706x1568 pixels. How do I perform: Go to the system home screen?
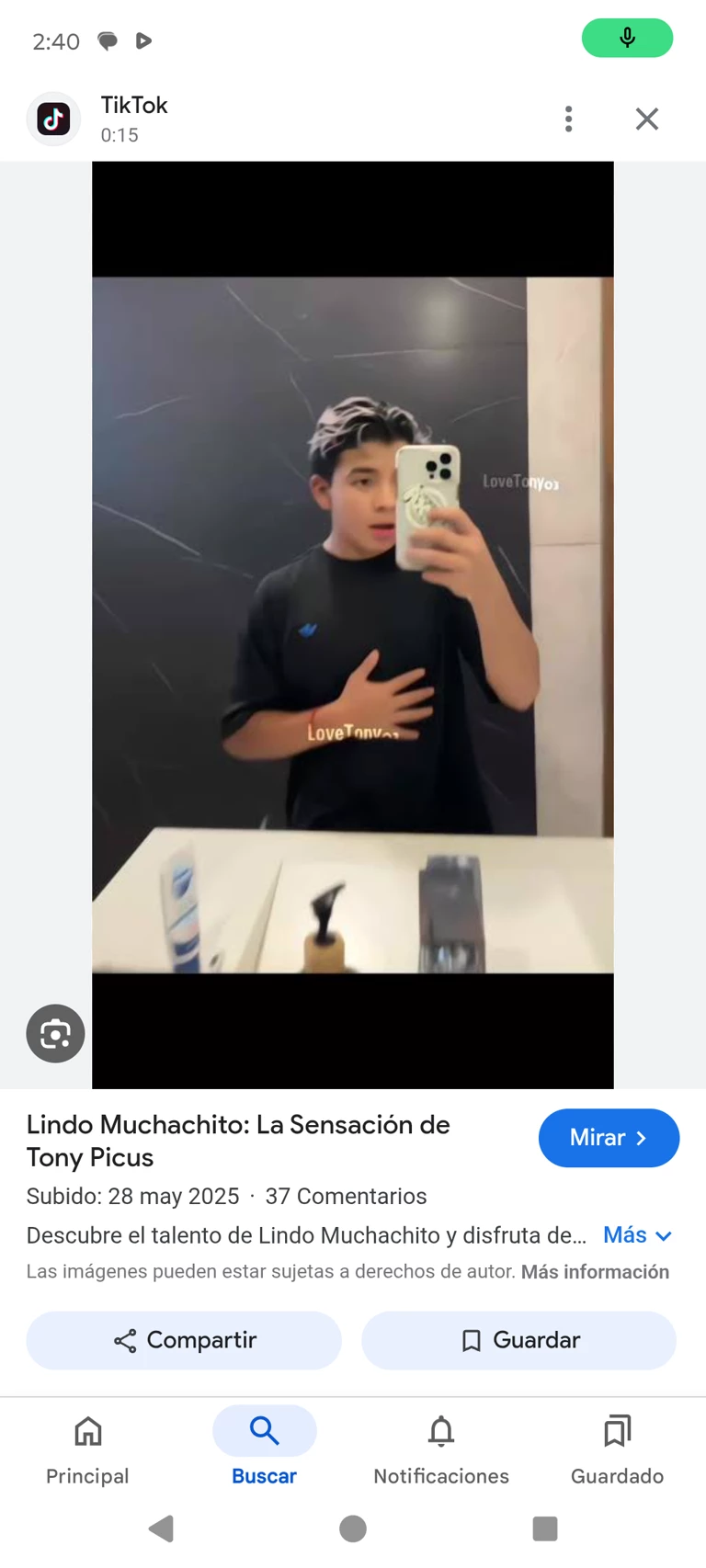pos(353,1528)
